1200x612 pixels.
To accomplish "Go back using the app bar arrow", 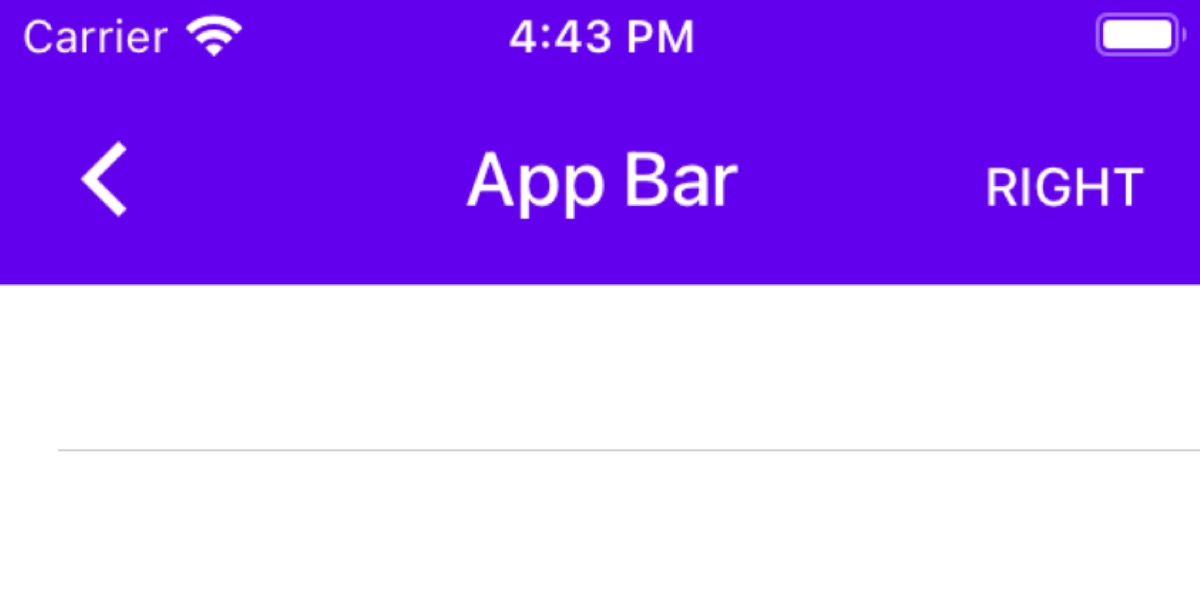I will (104, 180).
